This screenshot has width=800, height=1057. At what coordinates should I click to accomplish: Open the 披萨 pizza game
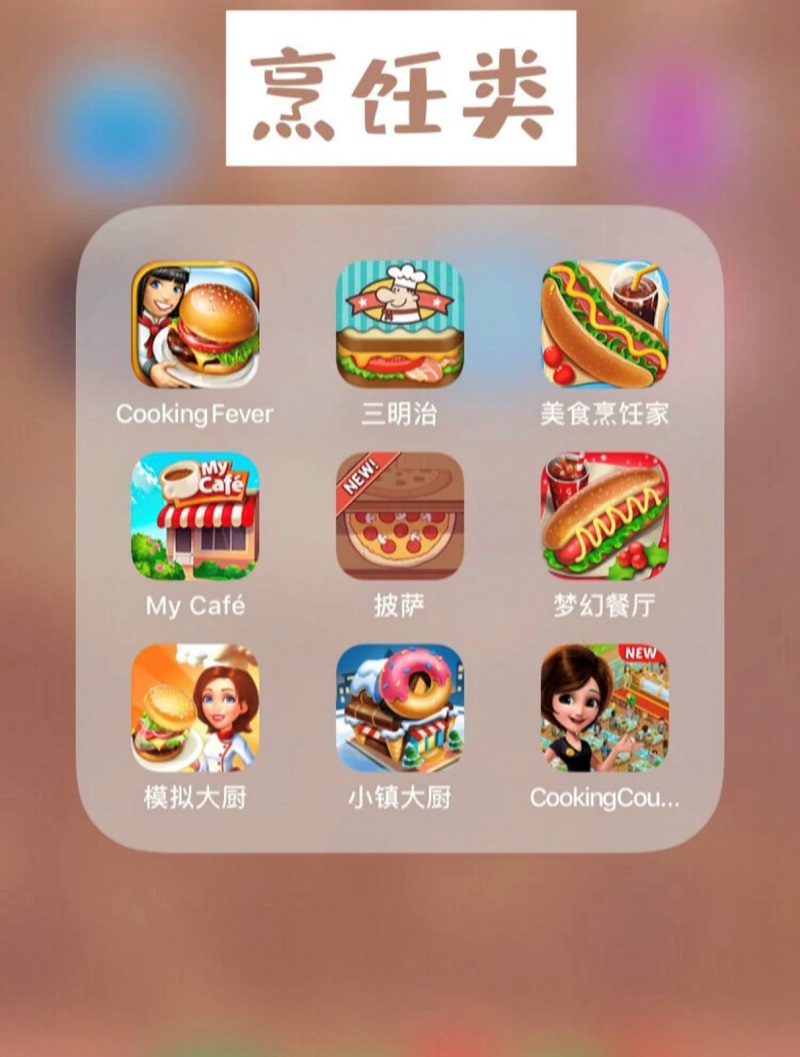[399, 516]
